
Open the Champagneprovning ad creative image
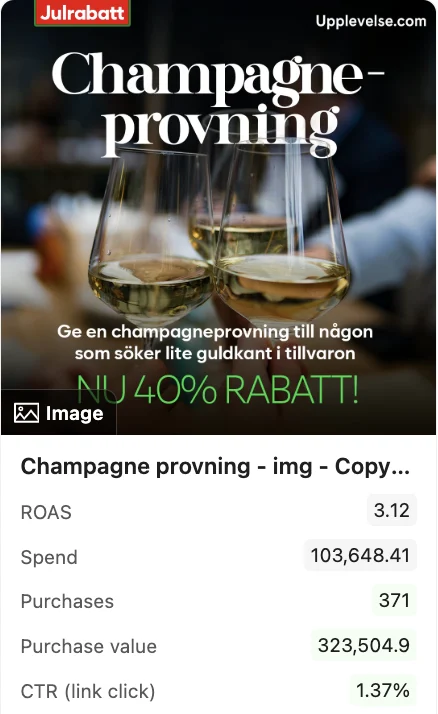coord(219,217)
